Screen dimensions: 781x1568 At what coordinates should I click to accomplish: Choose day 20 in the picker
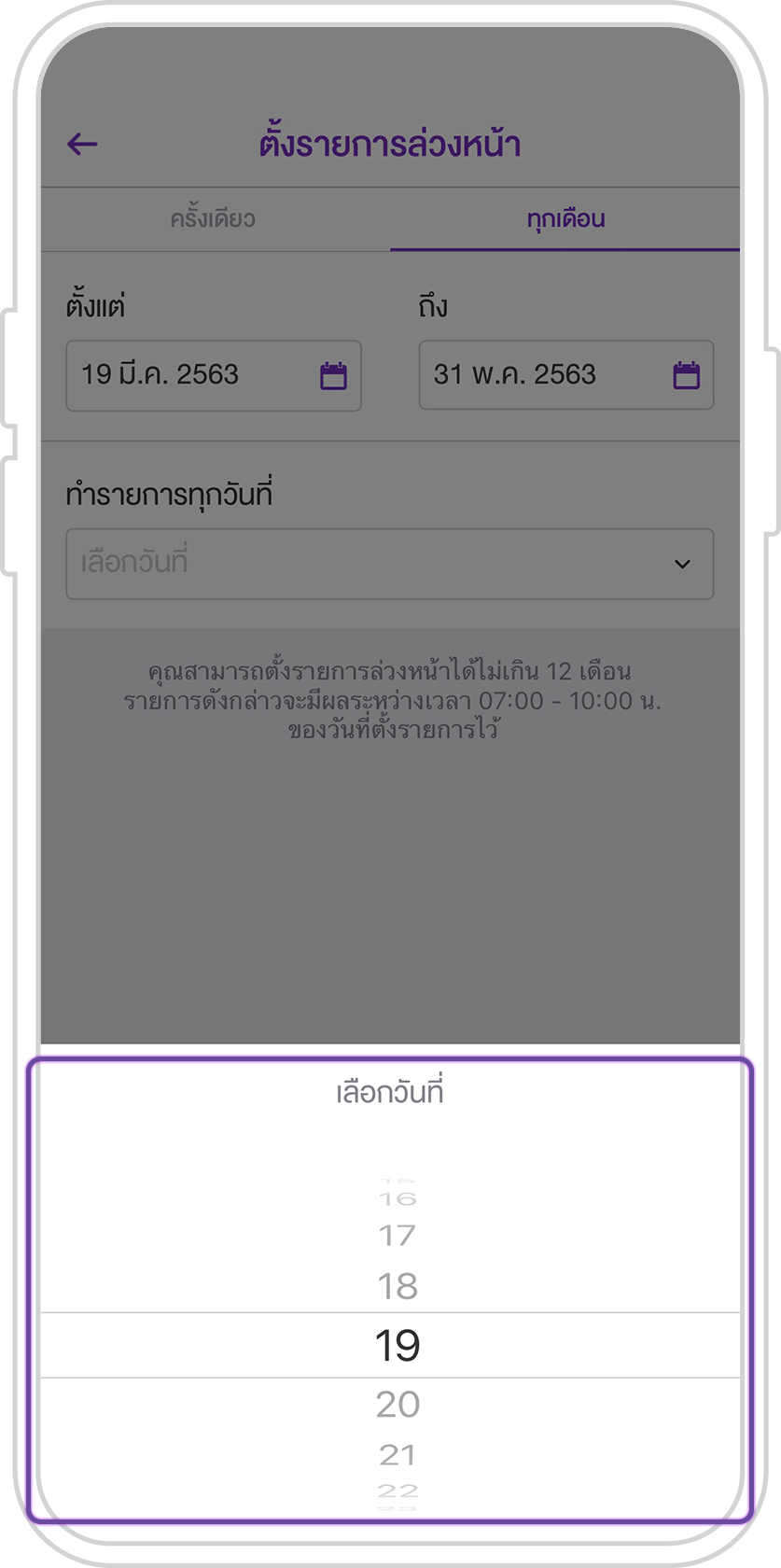click(397, 1404)
